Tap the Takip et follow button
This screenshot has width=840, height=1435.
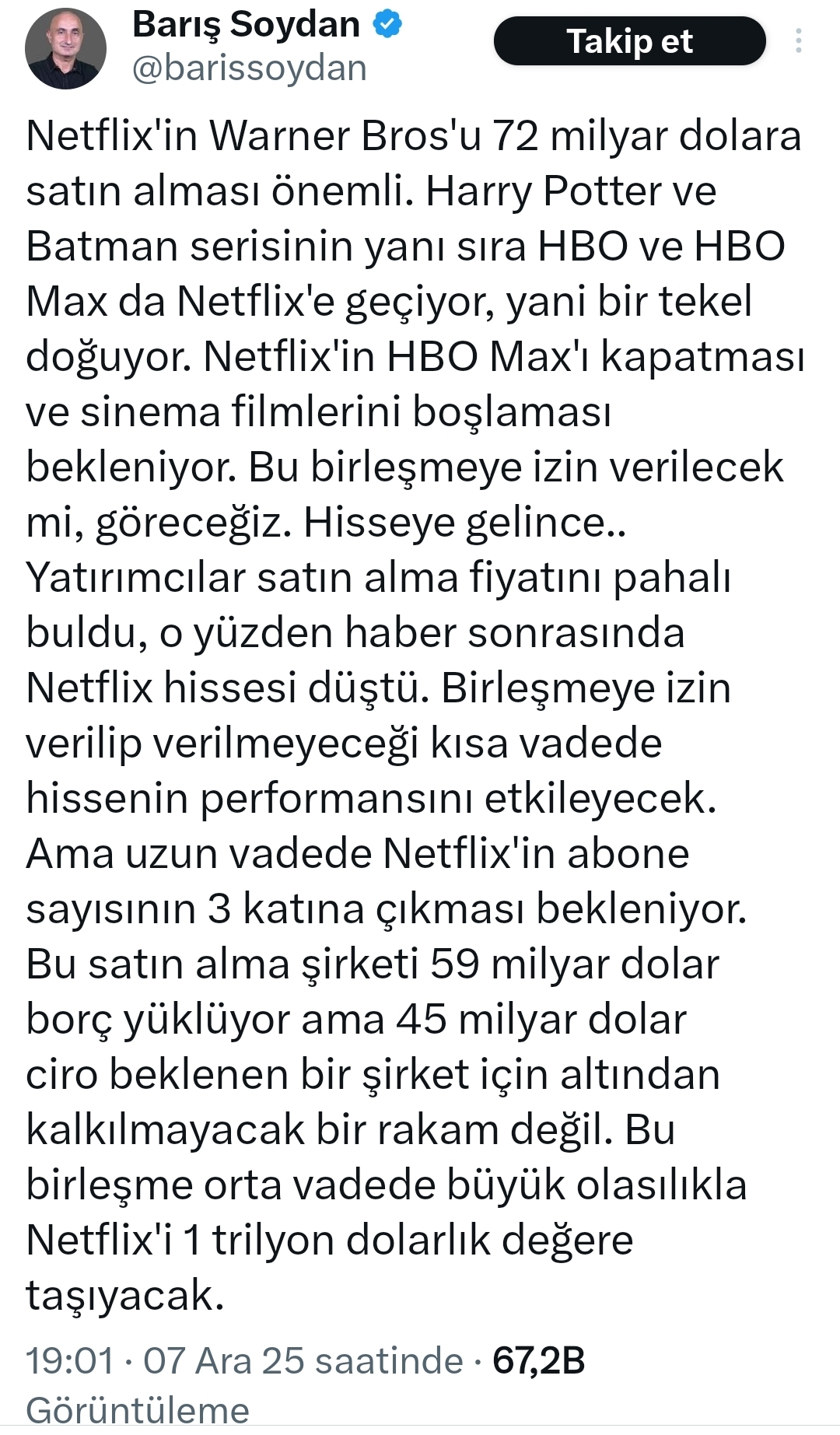pyautogui.click(x=629, y=41)
